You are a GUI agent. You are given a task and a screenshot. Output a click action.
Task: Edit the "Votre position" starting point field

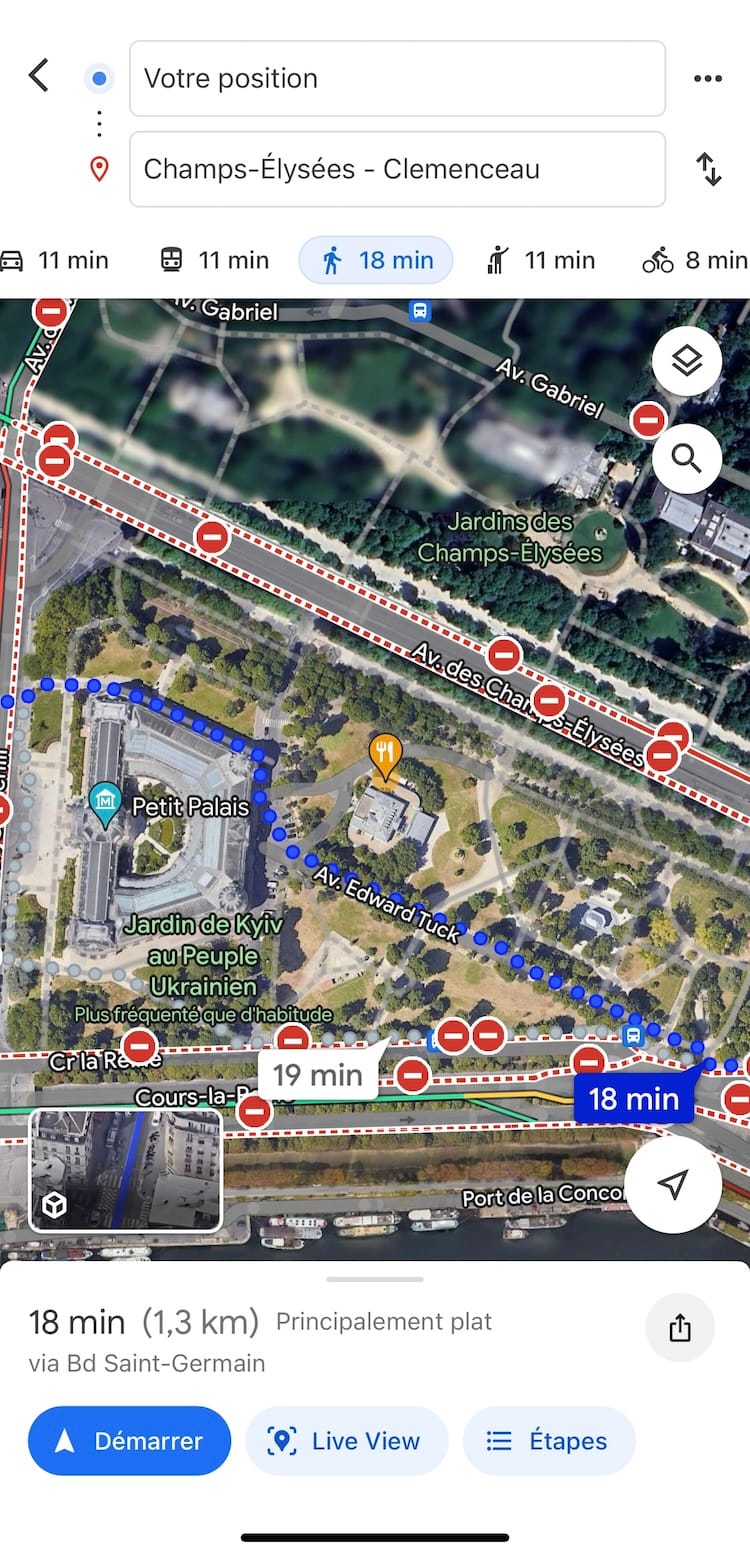point(397,78)
